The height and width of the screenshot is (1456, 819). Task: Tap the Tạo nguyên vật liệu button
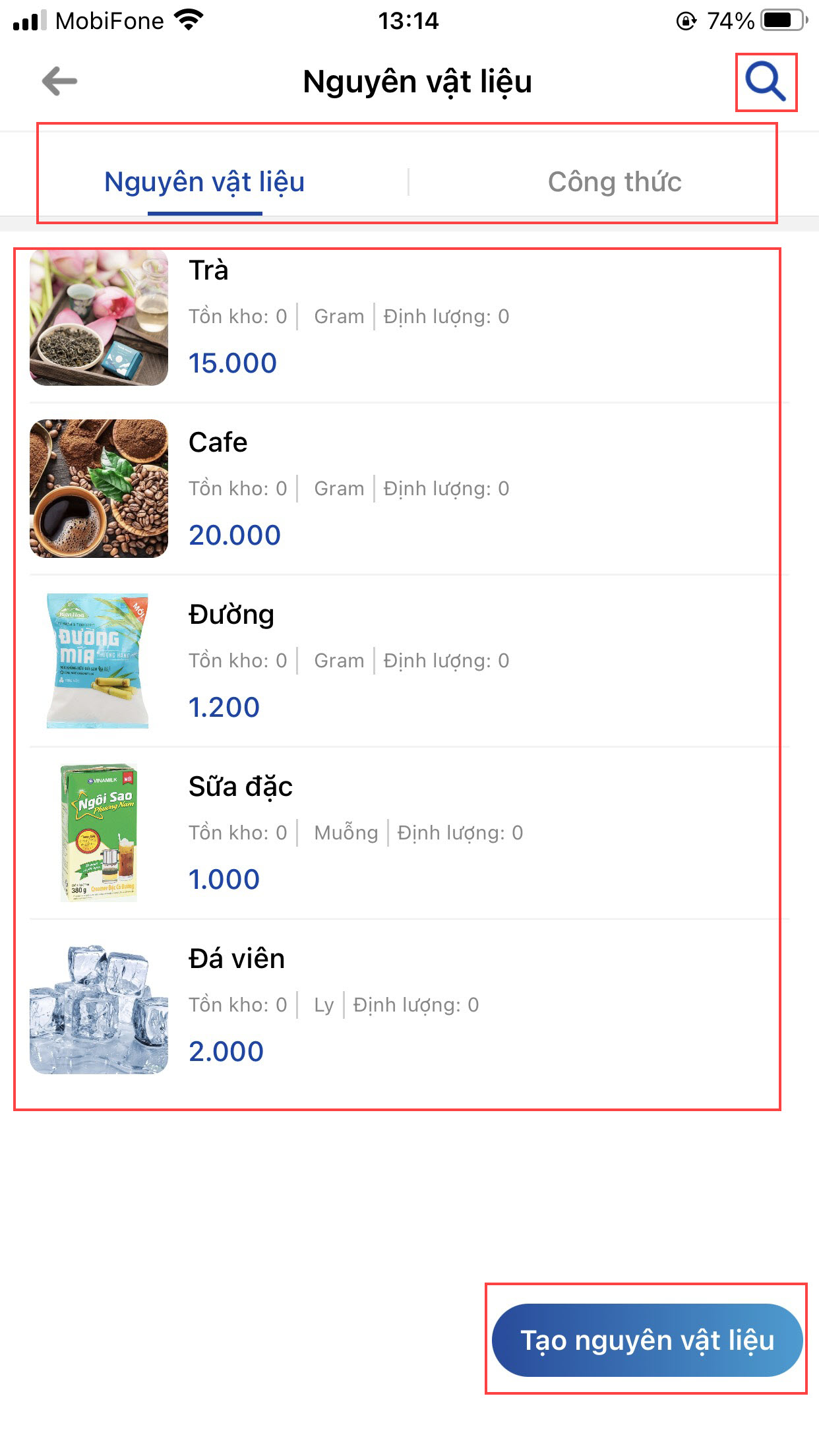coord(647,1340)
